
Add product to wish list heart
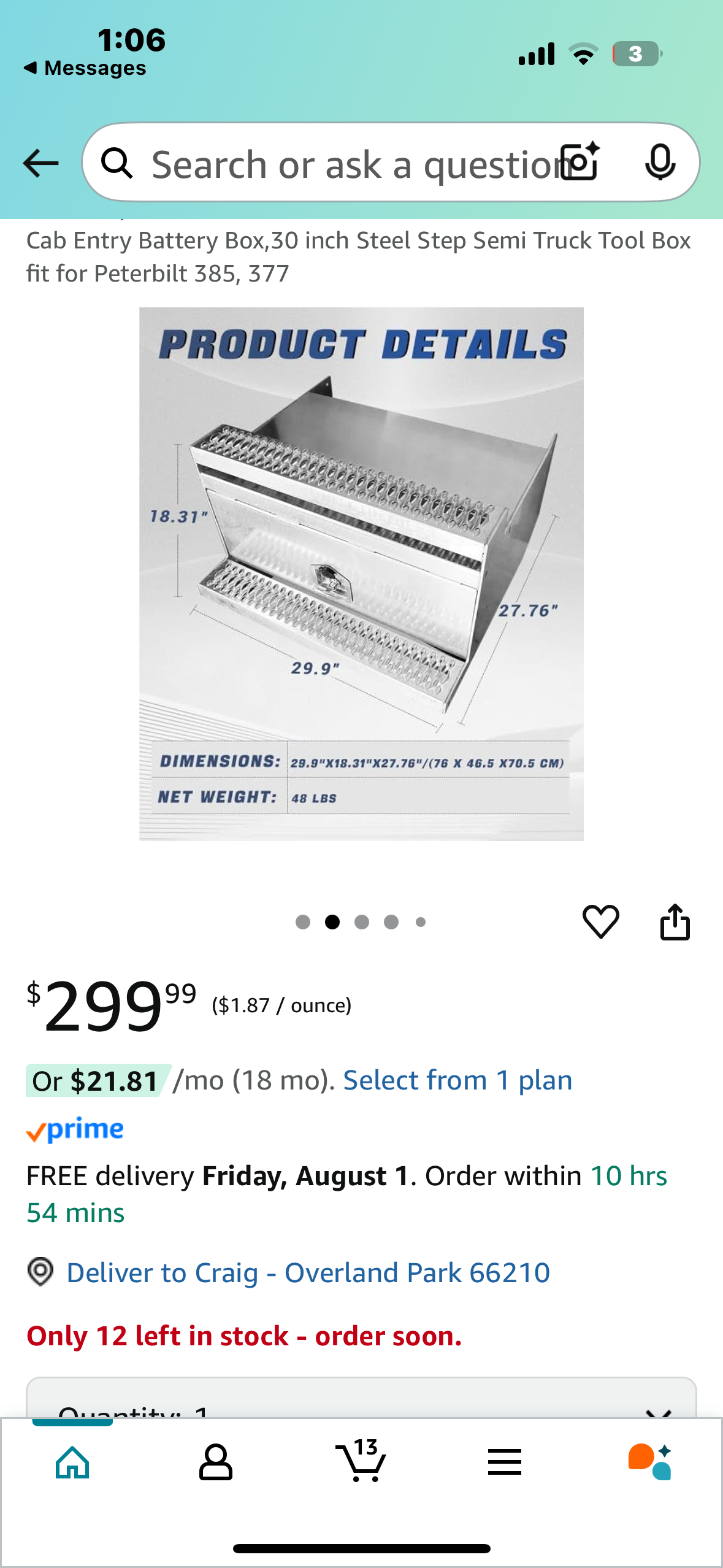click(600, 921)
